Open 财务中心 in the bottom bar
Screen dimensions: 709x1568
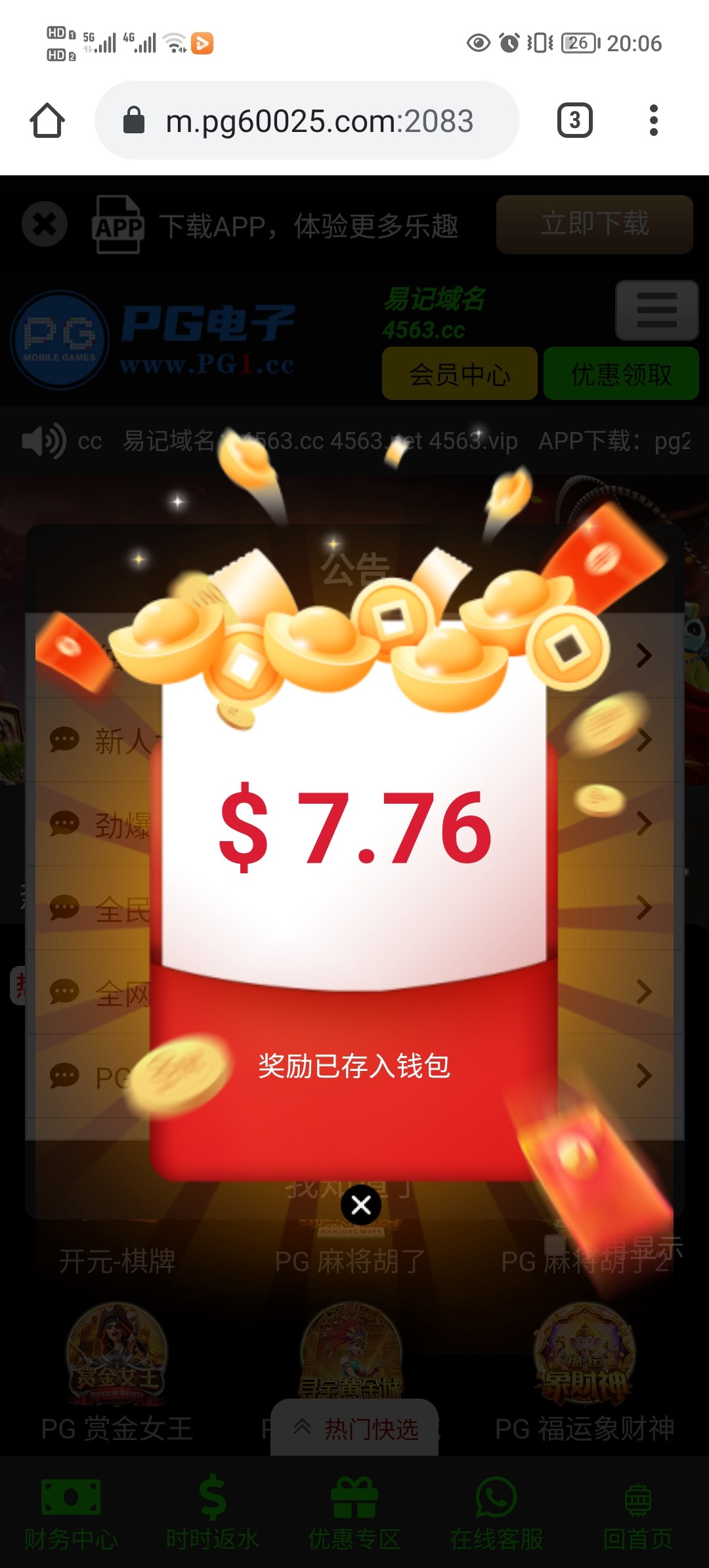(71, 1510)
